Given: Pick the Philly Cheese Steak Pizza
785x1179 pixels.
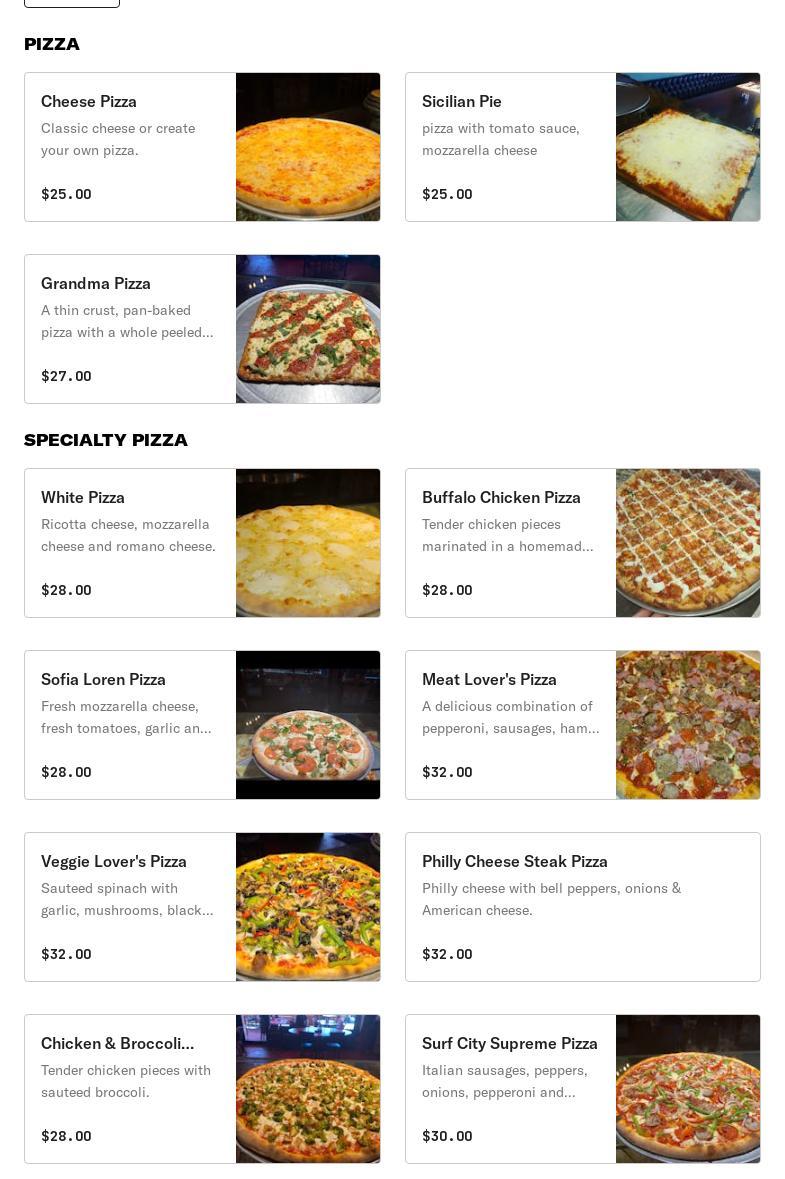Looking at the screenshot, I should 582,907.
